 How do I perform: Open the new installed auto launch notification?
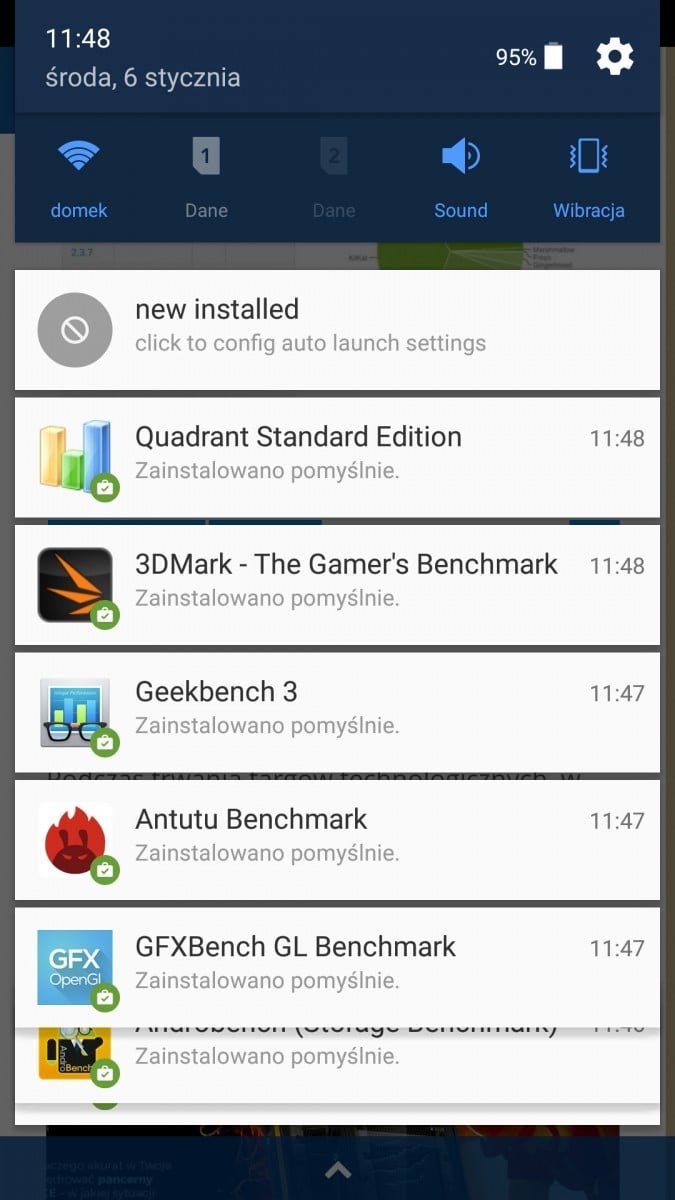coord(337,330)
